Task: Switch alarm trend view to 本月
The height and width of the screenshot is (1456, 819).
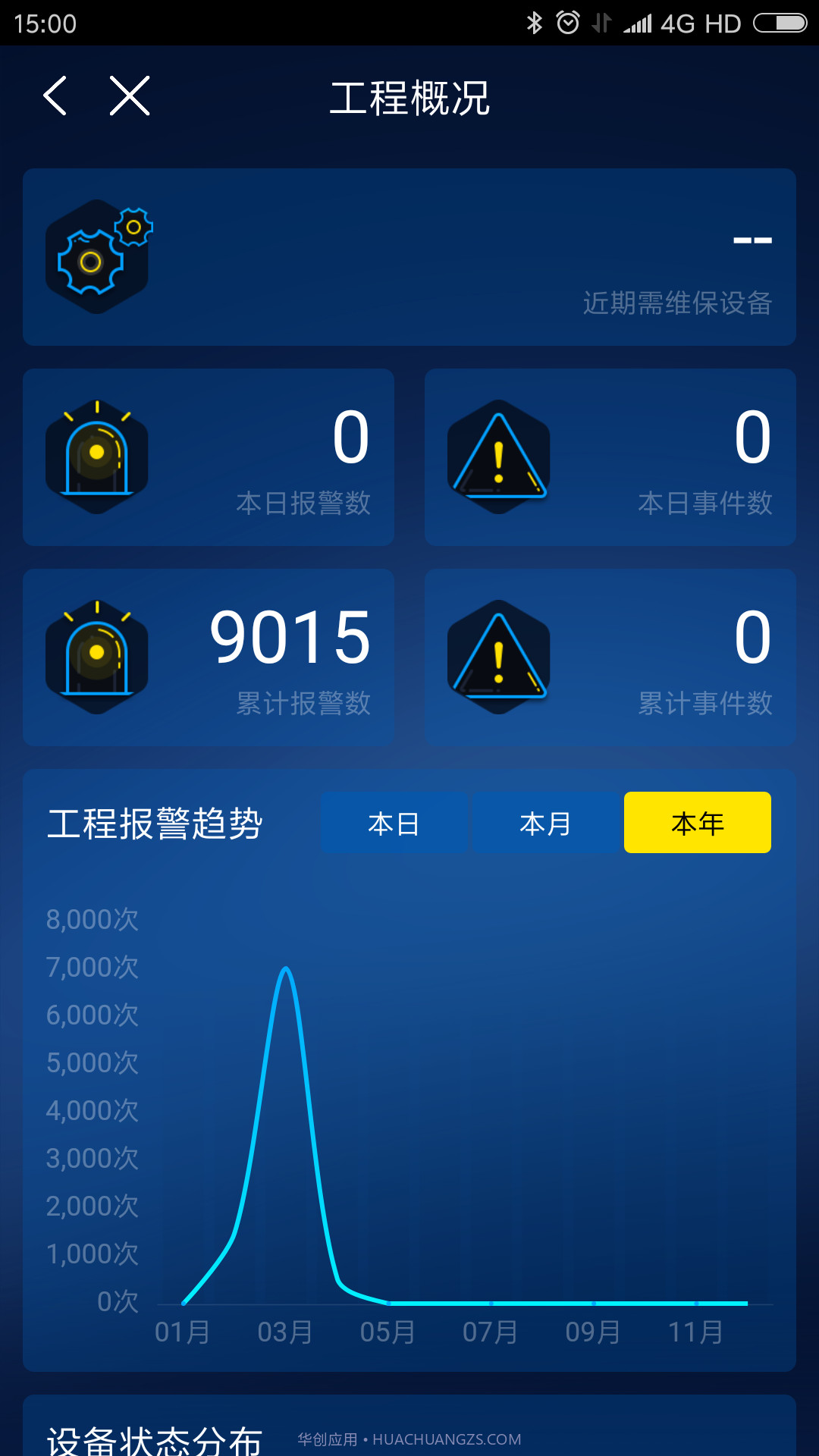Action: [x=544, y=822]
